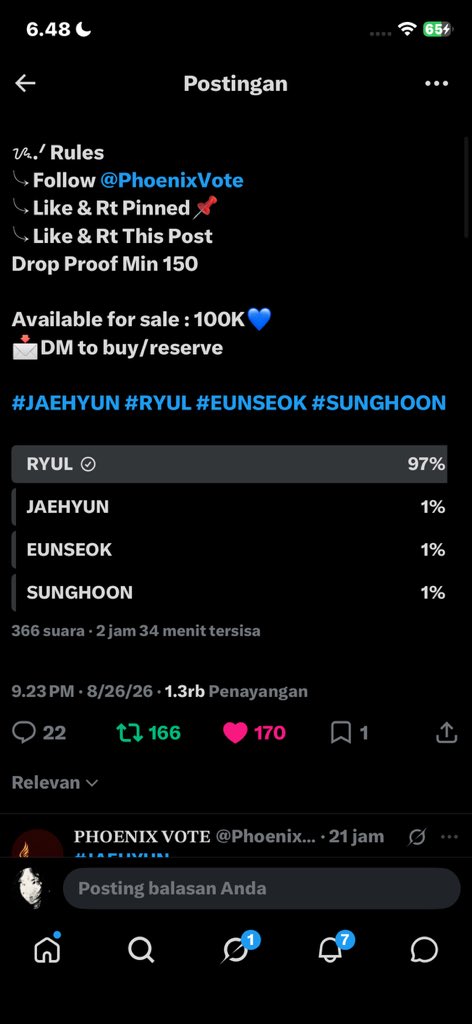Open the @PhoenixVote profile mention
472x1024 pixels.
coord(172,180)
